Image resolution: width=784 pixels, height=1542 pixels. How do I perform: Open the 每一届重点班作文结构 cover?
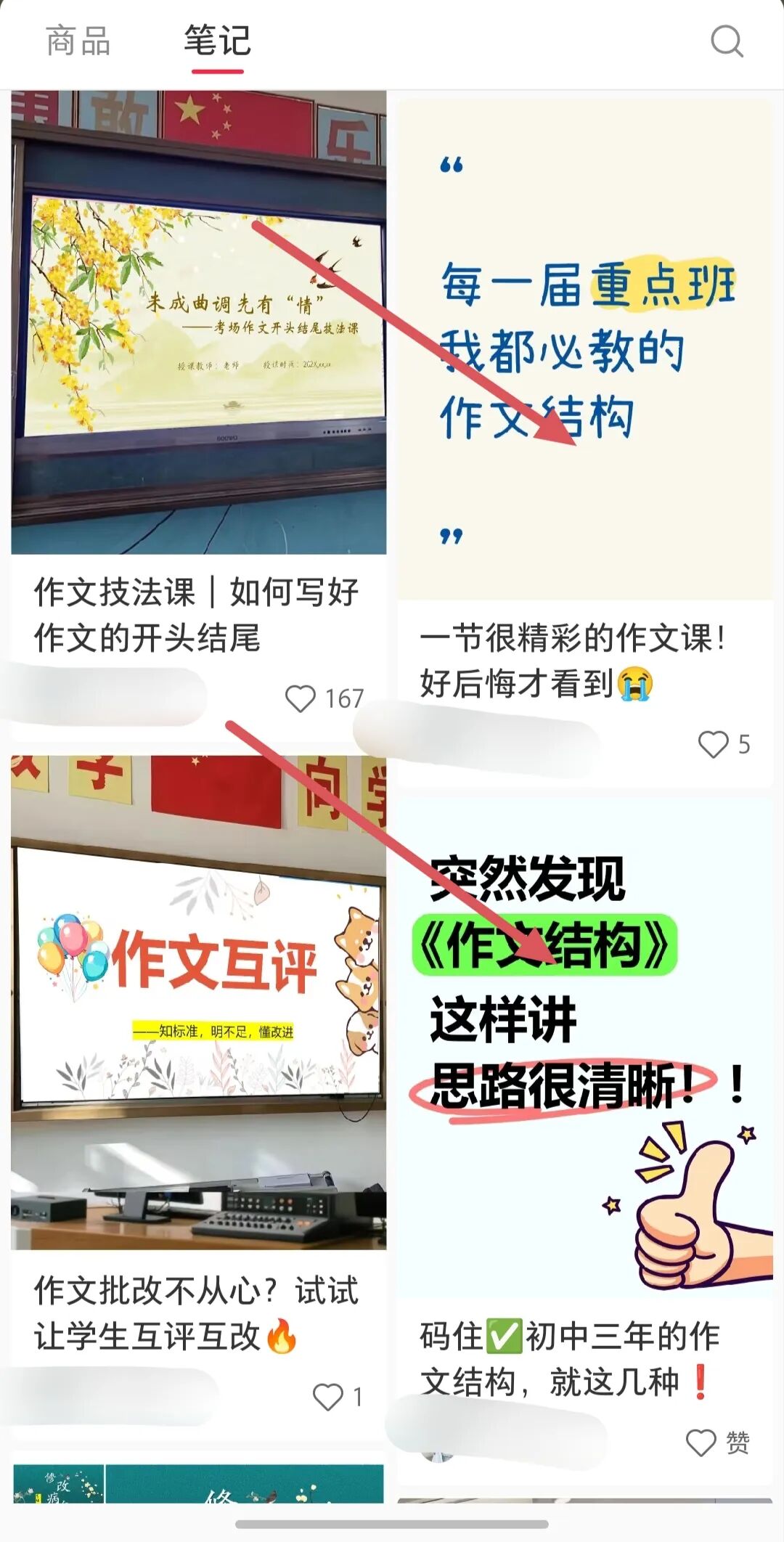click(x=588, y=348)
